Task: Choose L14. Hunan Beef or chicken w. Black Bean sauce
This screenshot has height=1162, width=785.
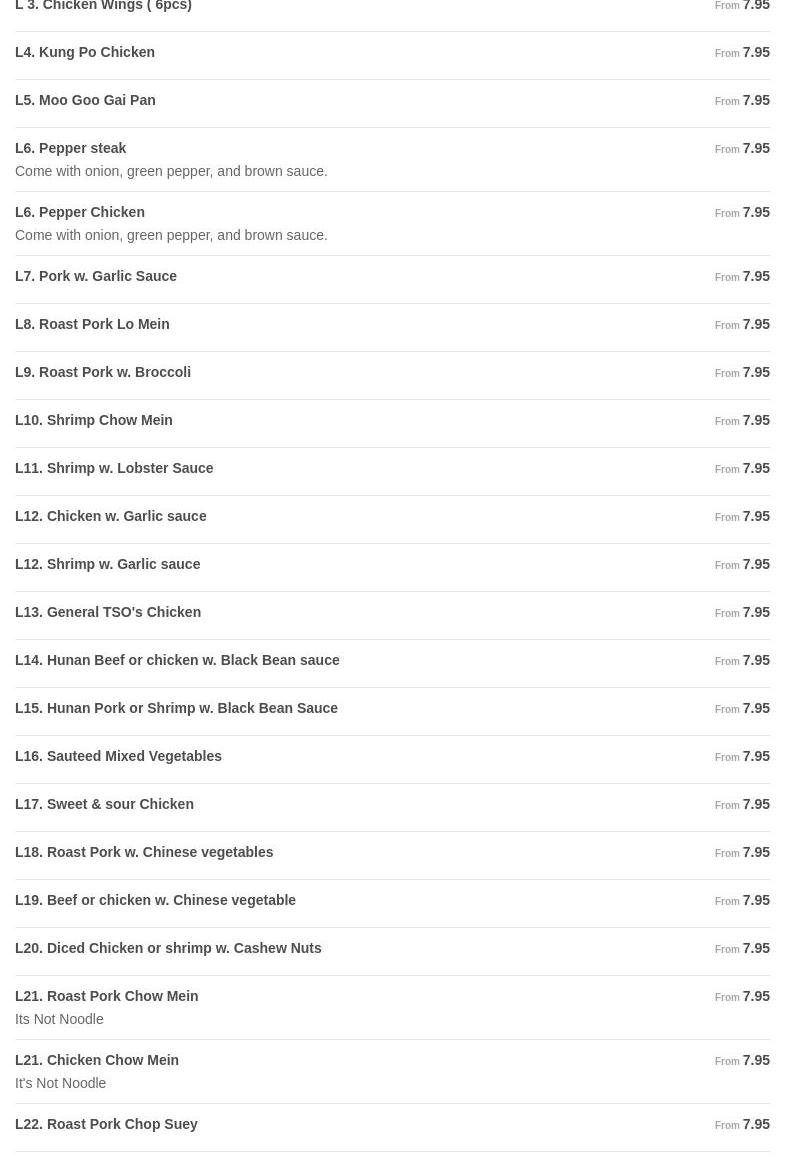Action: click(x=177, y=660)
